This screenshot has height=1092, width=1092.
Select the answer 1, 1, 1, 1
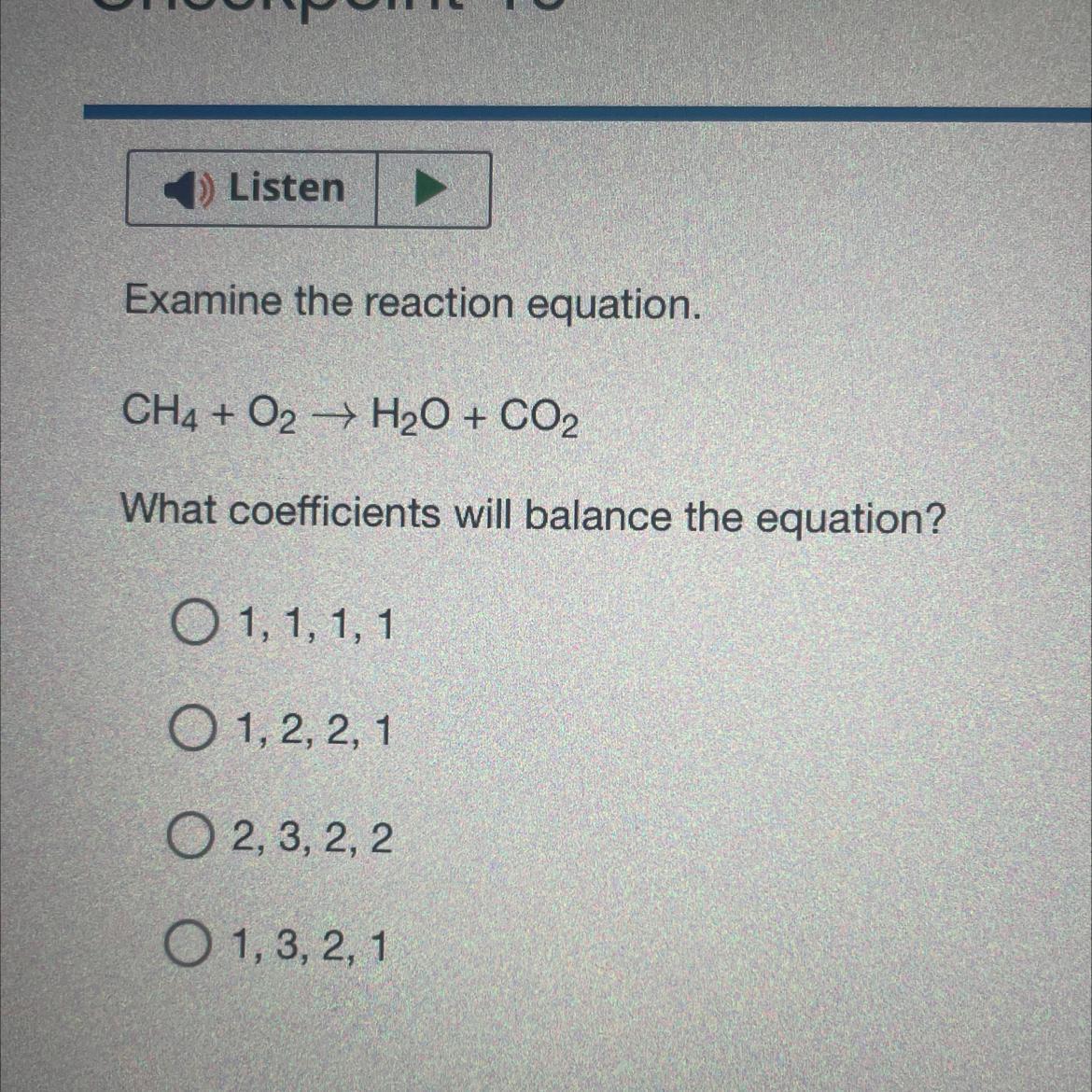(x=191, y=624)
